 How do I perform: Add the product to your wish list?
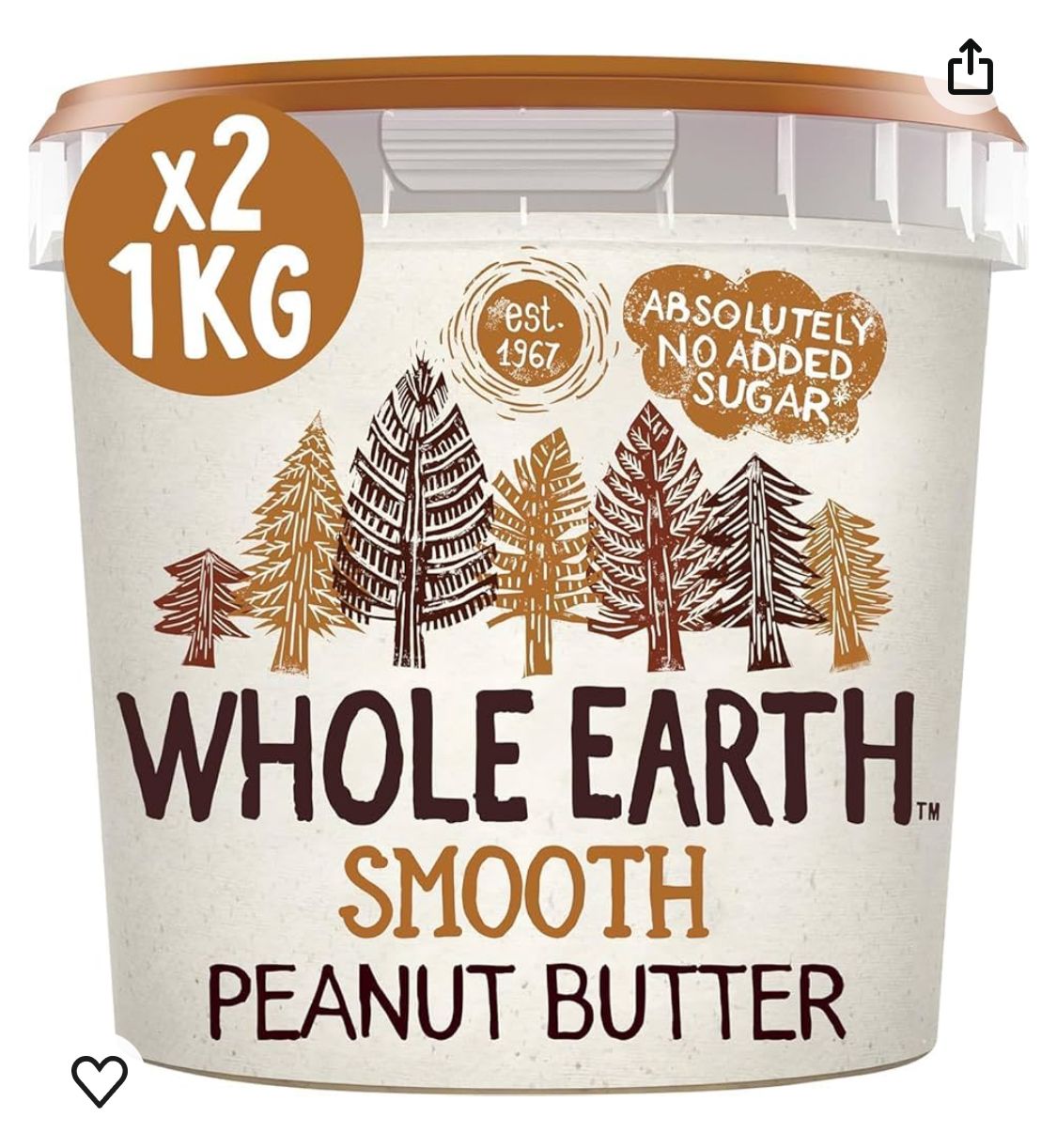pos(100,1080)
